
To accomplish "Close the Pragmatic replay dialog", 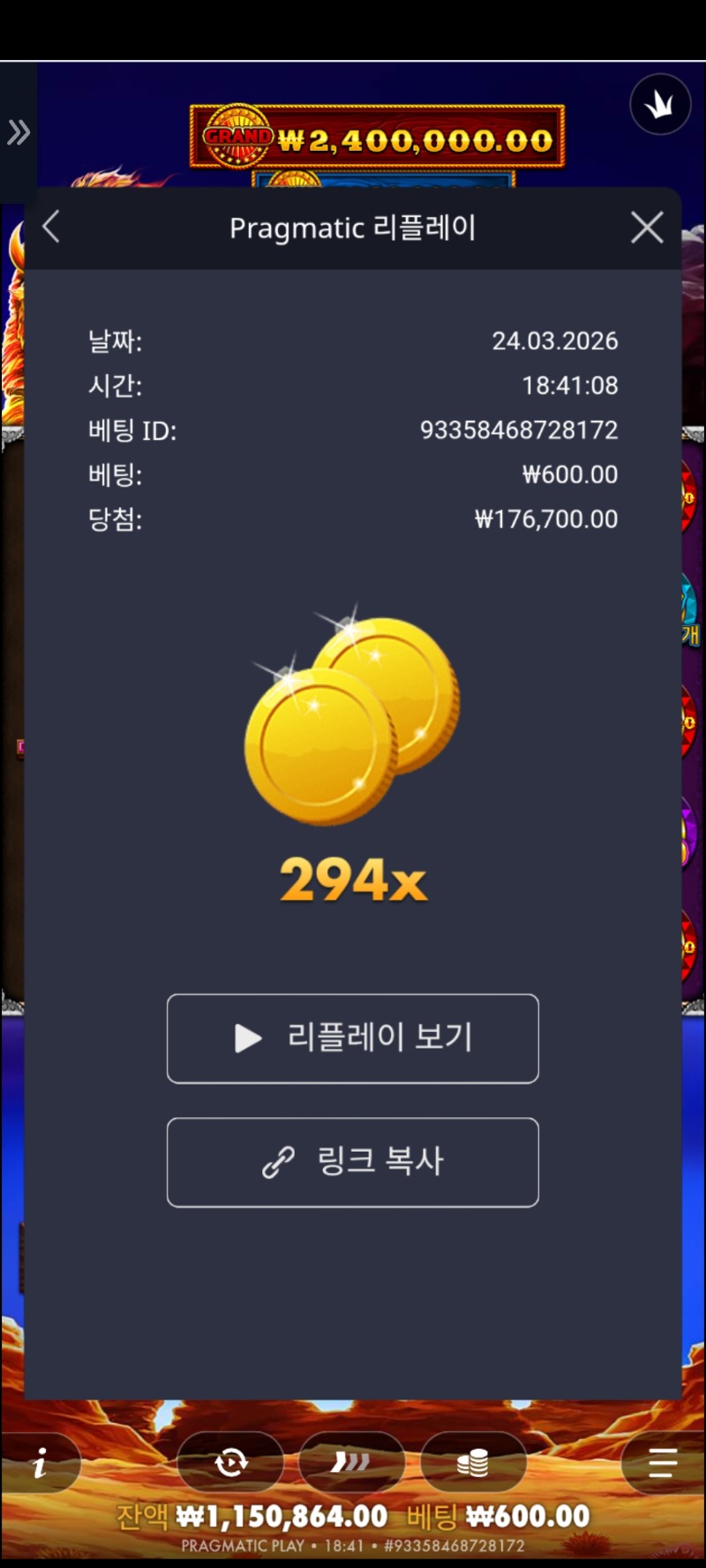I will (x=647, y=228).
